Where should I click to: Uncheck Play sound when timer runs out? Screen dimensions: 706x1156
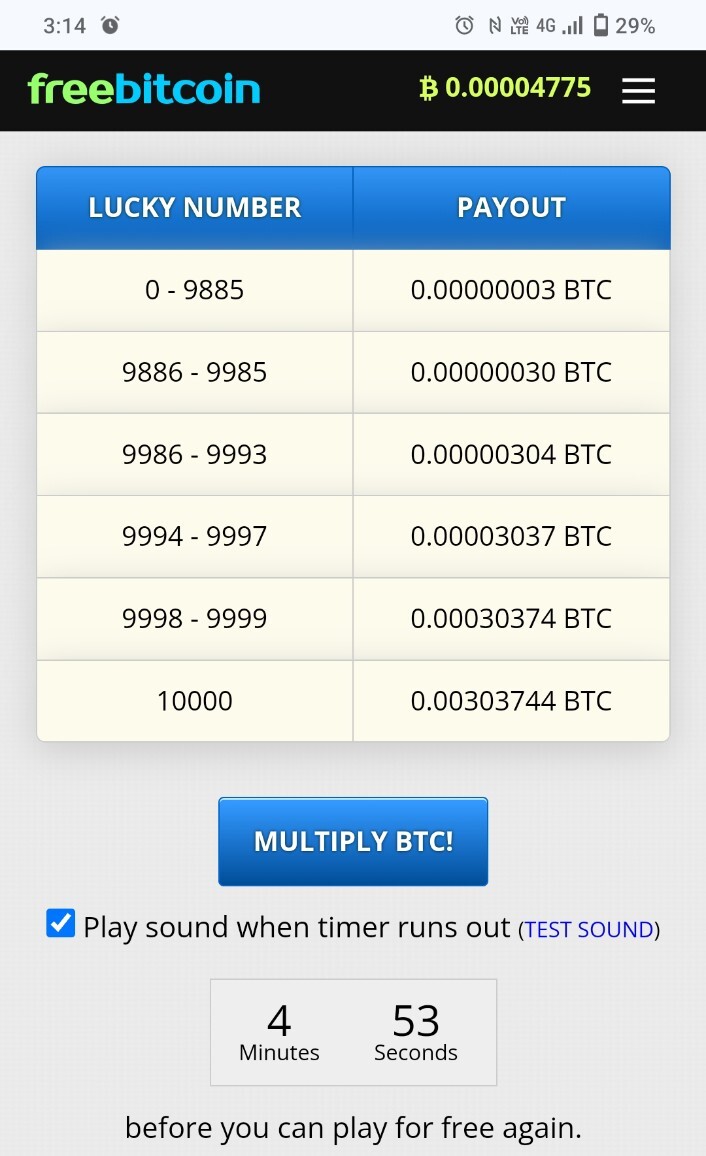(60, 923)
